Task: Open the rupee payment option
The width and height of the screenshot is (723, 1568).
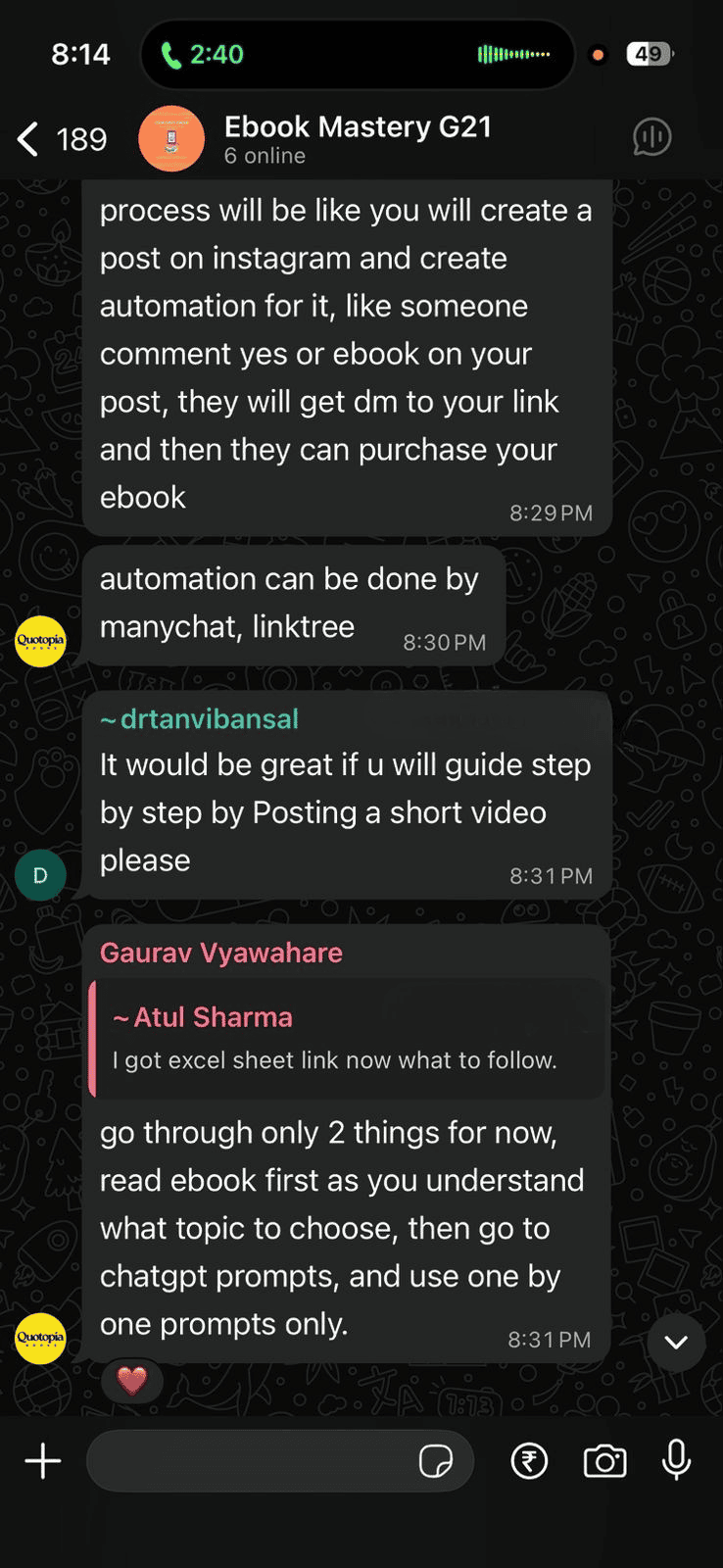Action: click(529, 1461)
